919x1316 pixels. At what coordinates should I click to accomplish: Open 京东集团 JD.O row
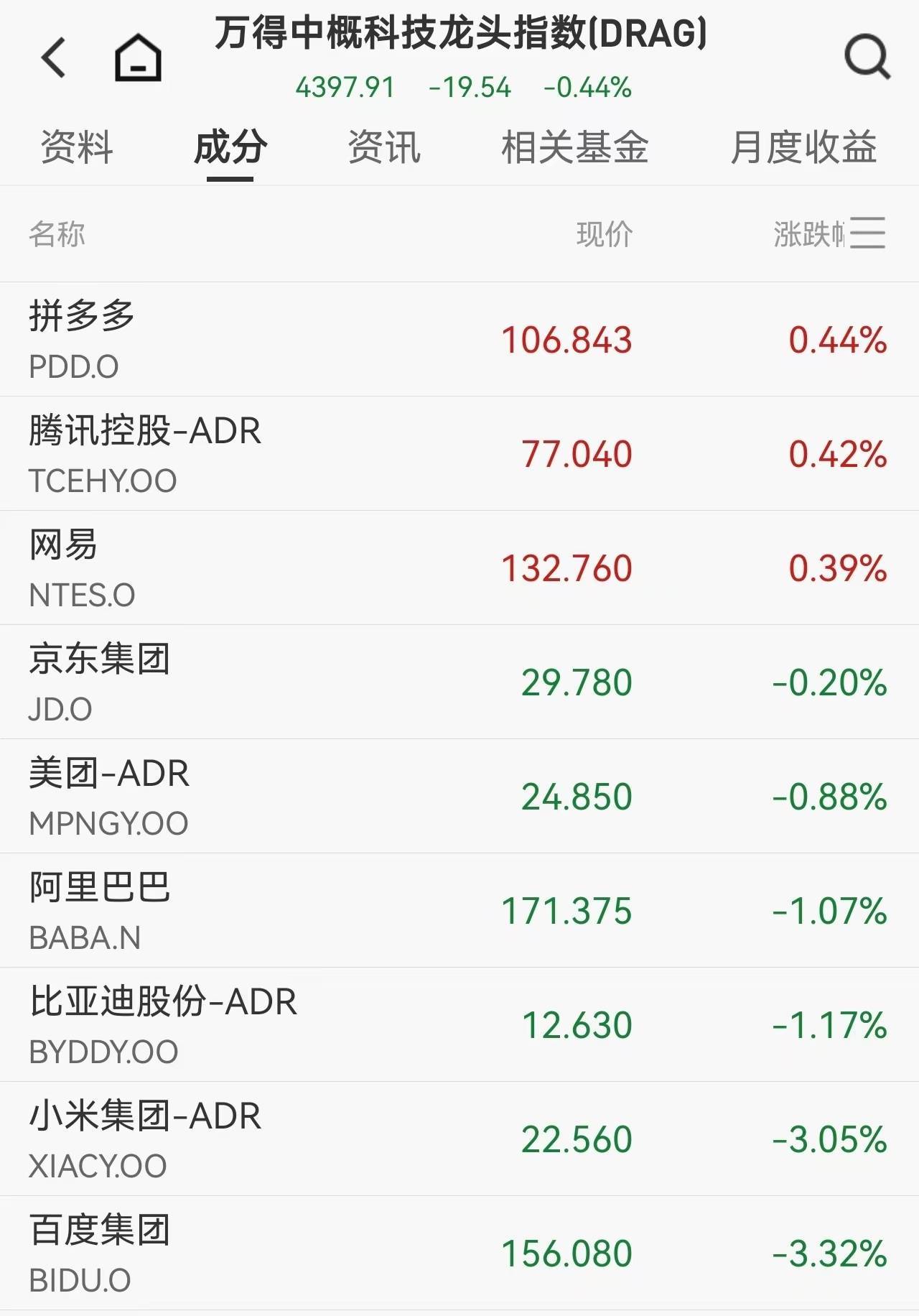459,682
